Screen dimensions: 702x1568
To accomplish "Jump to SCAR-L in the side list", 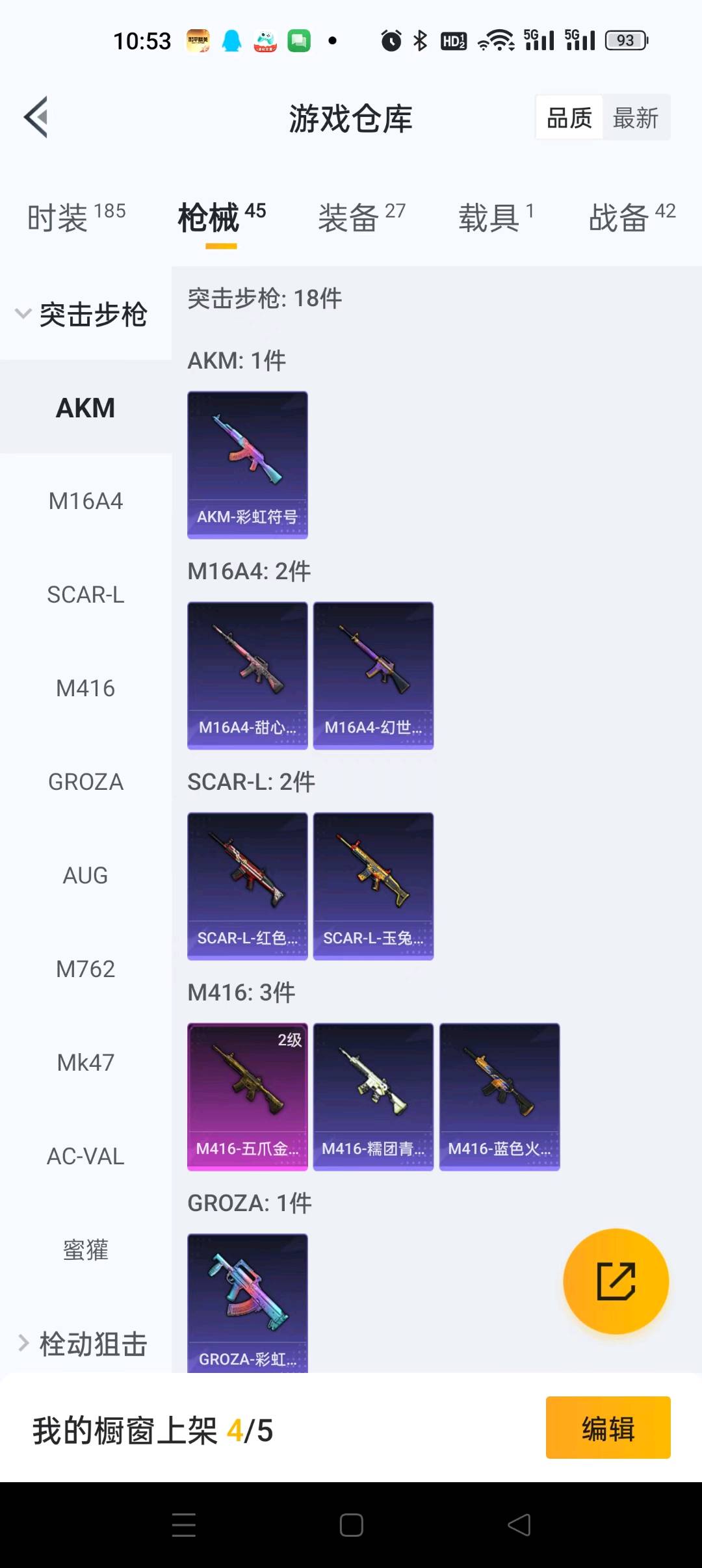I will [85, 595].
